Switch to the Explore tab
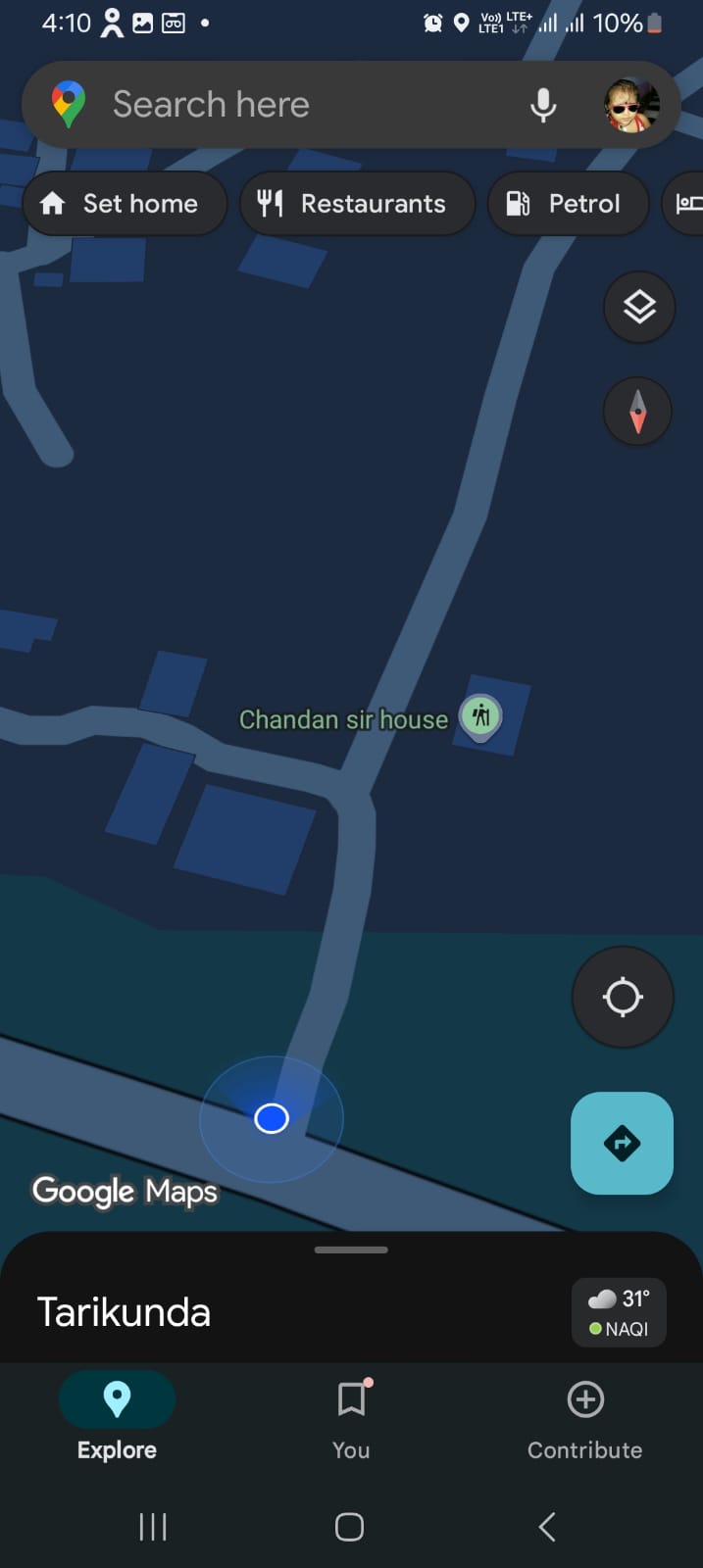The width and height of the screenshot is (703, 1568). tap(117, 1416)
